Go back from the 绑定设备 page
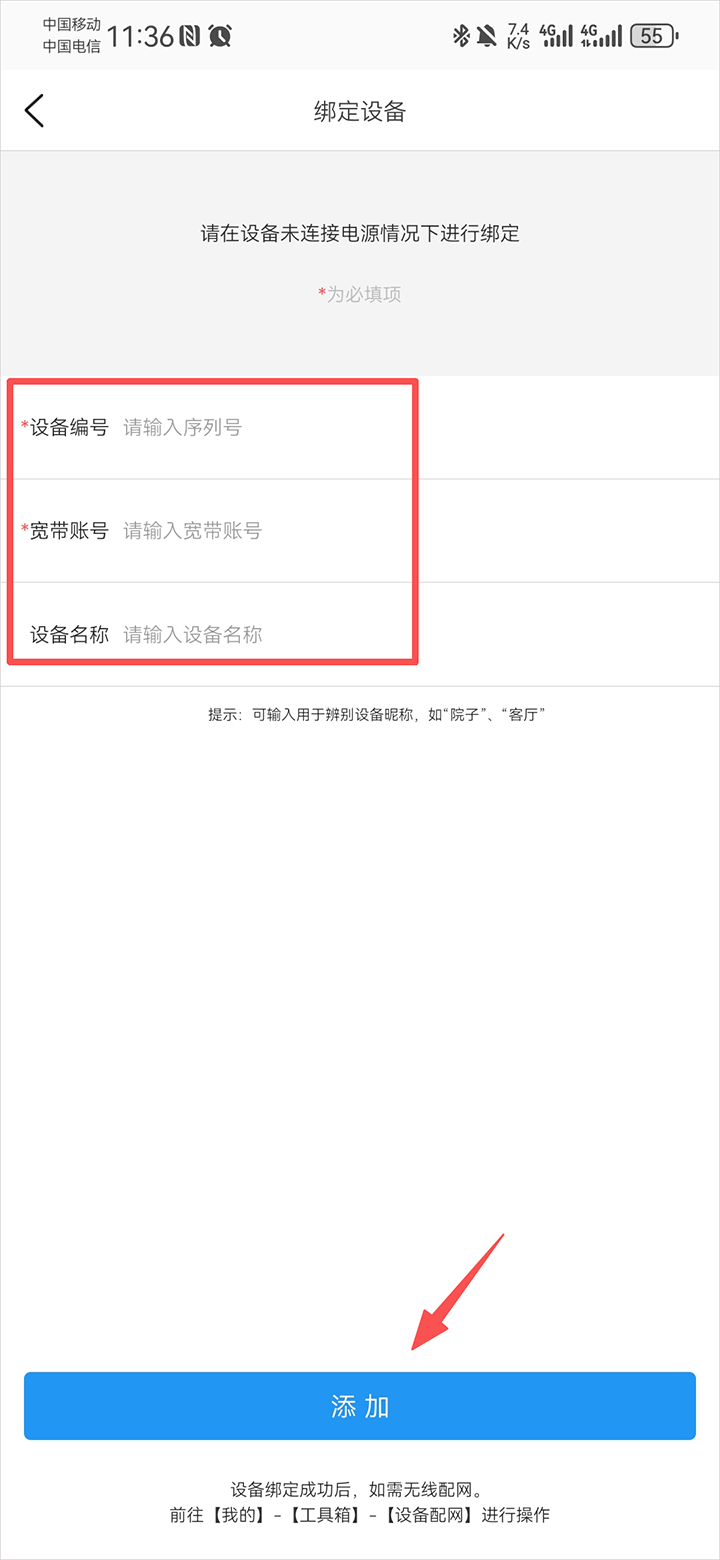 (x=35, y=111)
